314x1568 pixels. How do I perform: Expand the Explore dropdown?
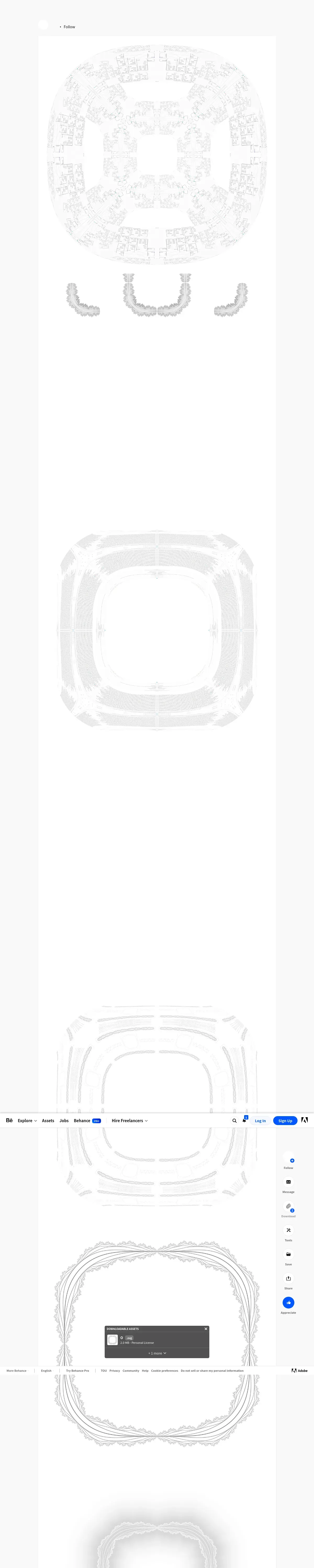coord(27,1121)
